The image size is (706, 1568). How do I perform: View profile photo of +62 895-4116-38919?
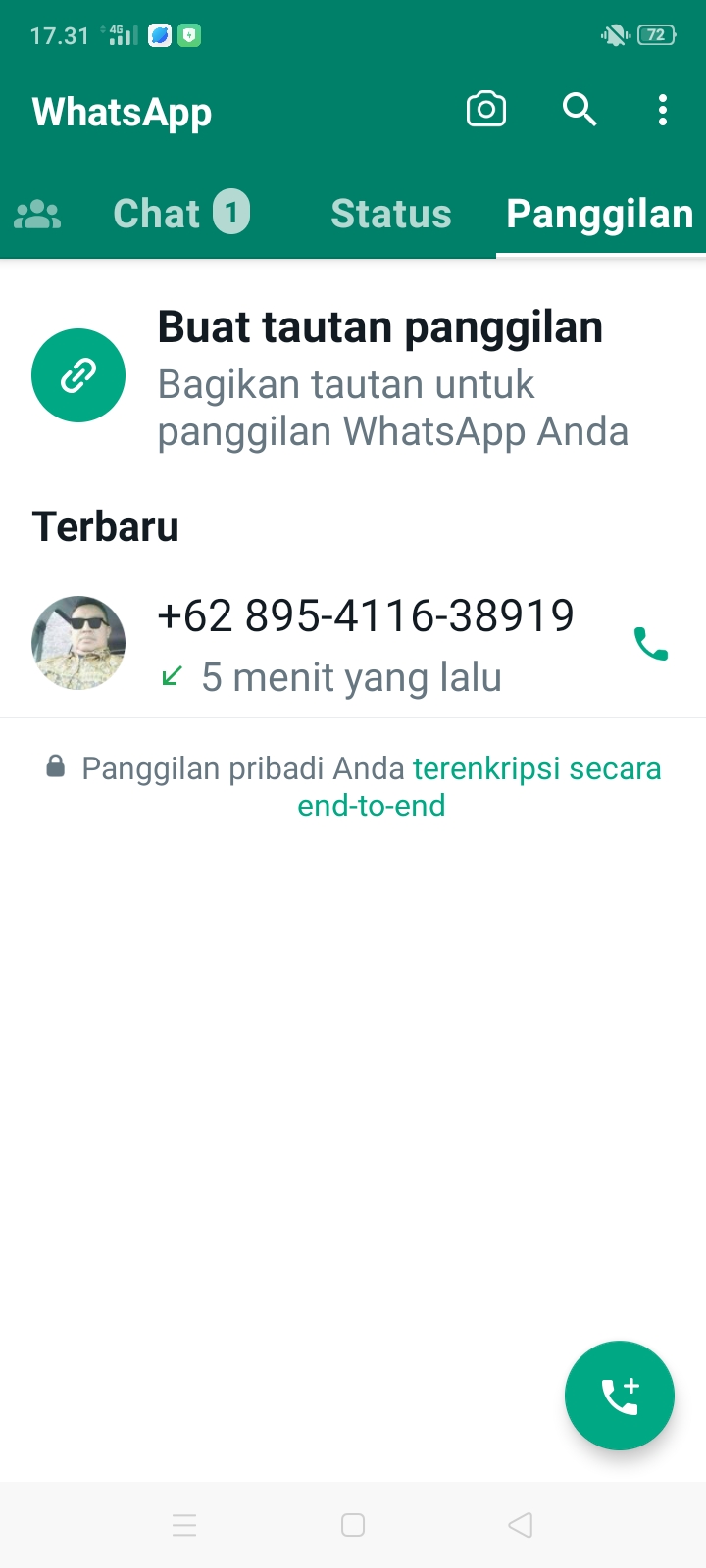pyautogui.click(x=78, y=643)
